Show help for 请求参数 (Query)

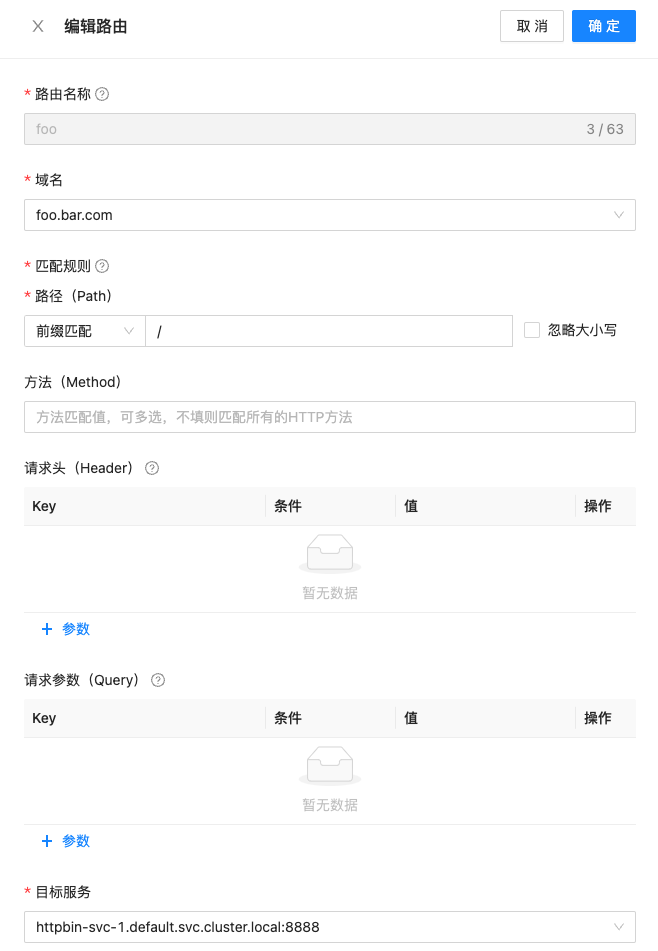point(158,680)
